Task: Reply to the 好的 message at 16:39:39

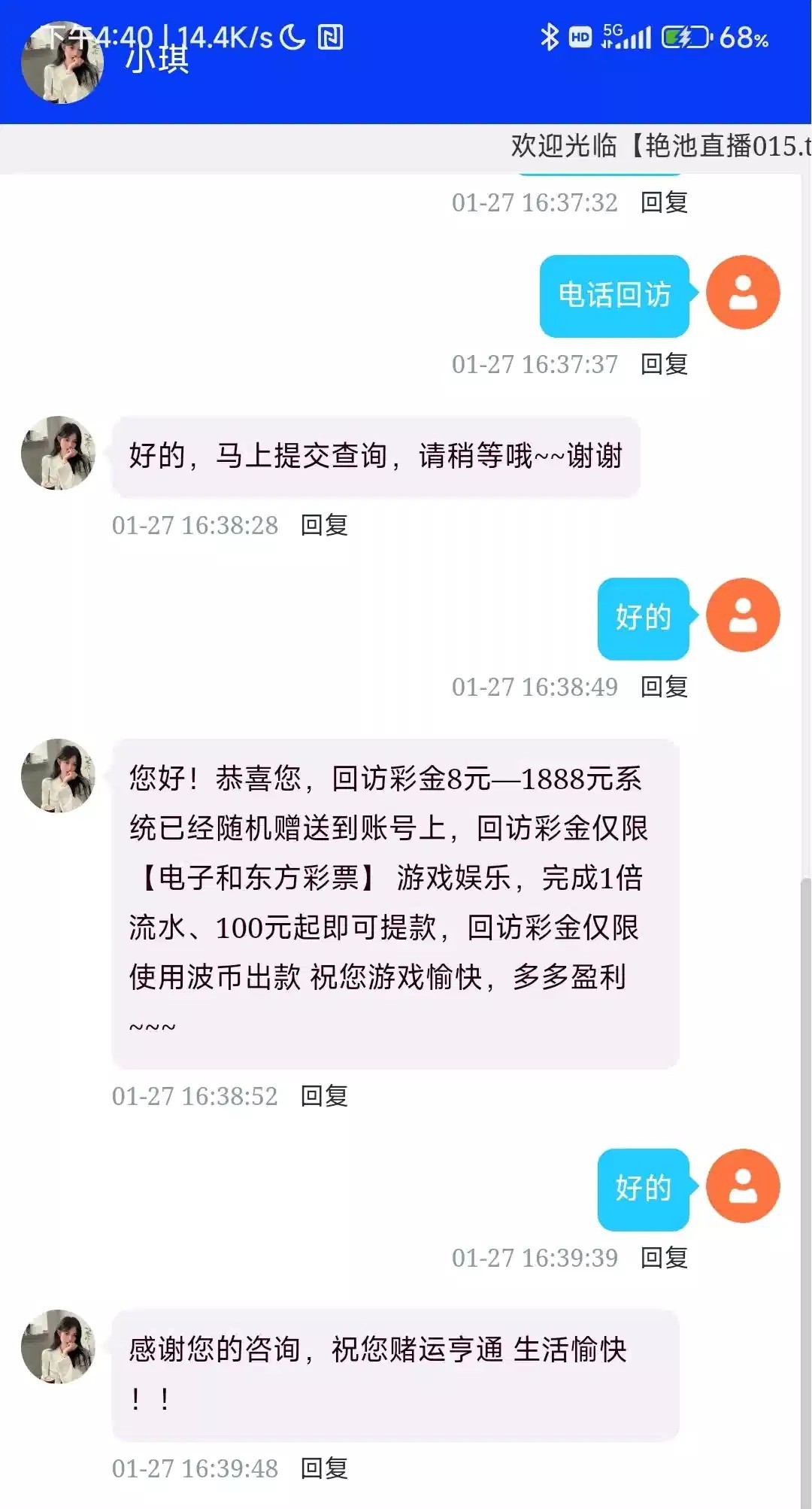Action: click(x=664, y=1258)
